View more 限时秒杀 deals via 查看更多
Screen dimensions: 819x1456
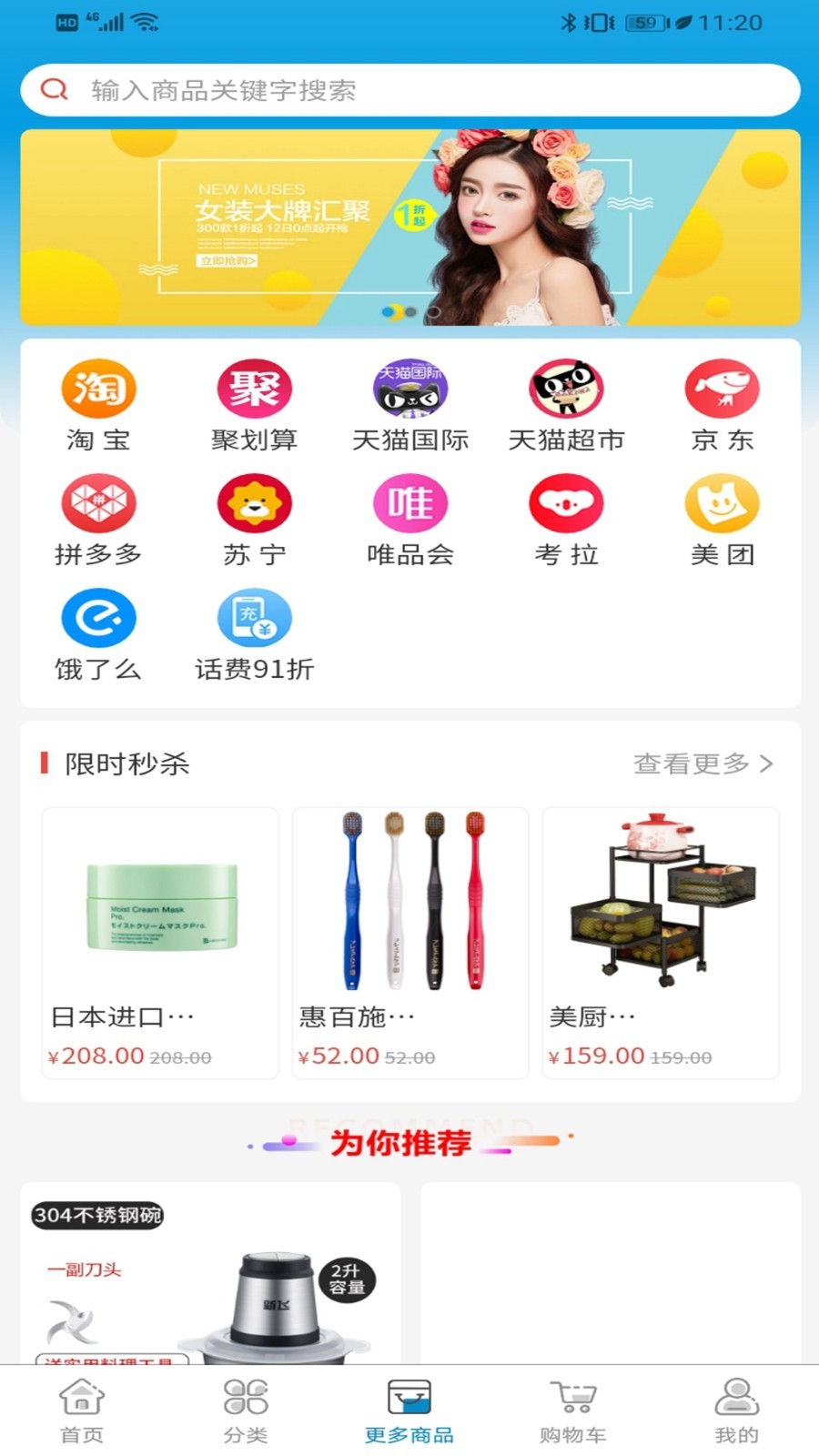(703, 763)
